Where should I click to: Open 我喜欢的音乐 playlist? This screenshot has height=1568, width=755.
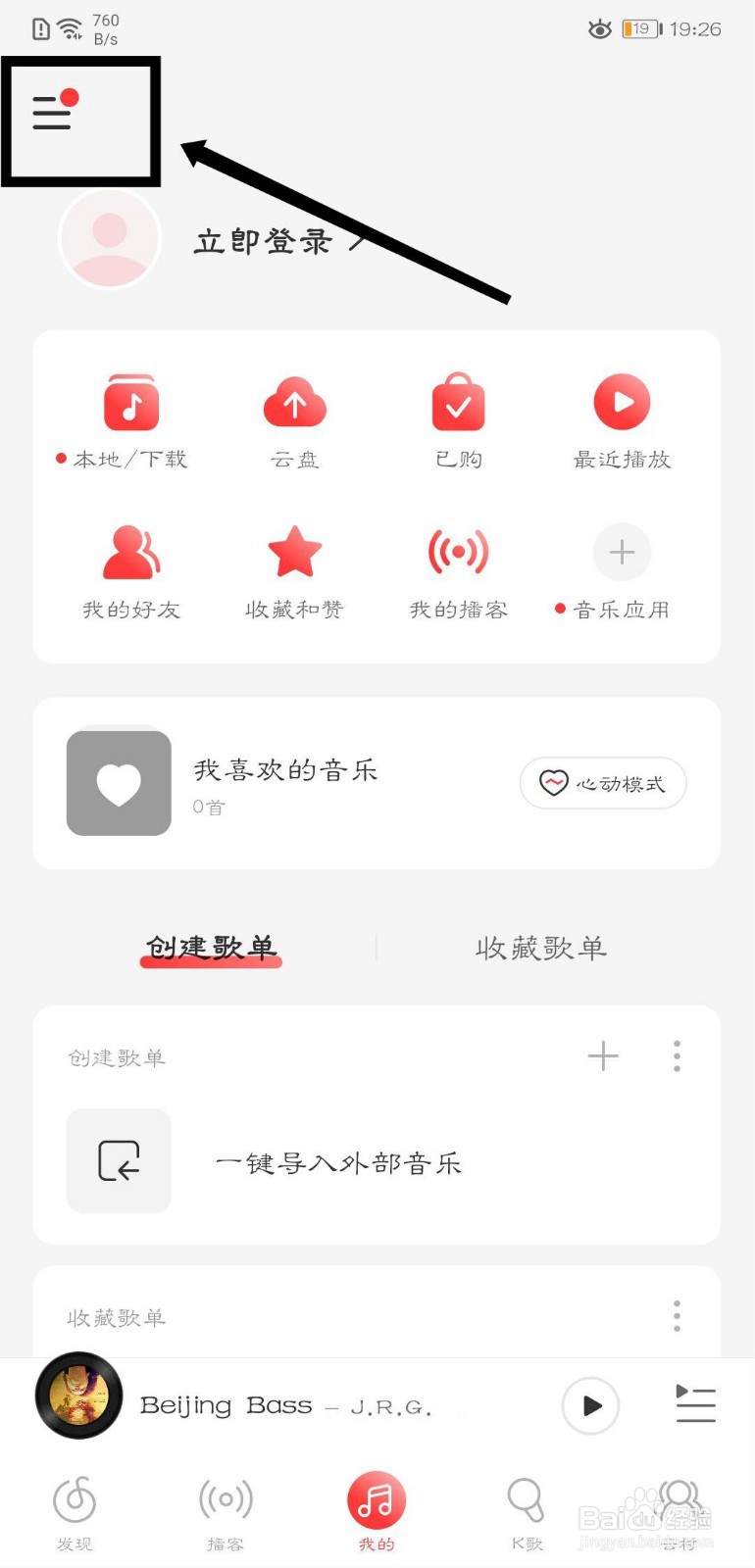284,783
